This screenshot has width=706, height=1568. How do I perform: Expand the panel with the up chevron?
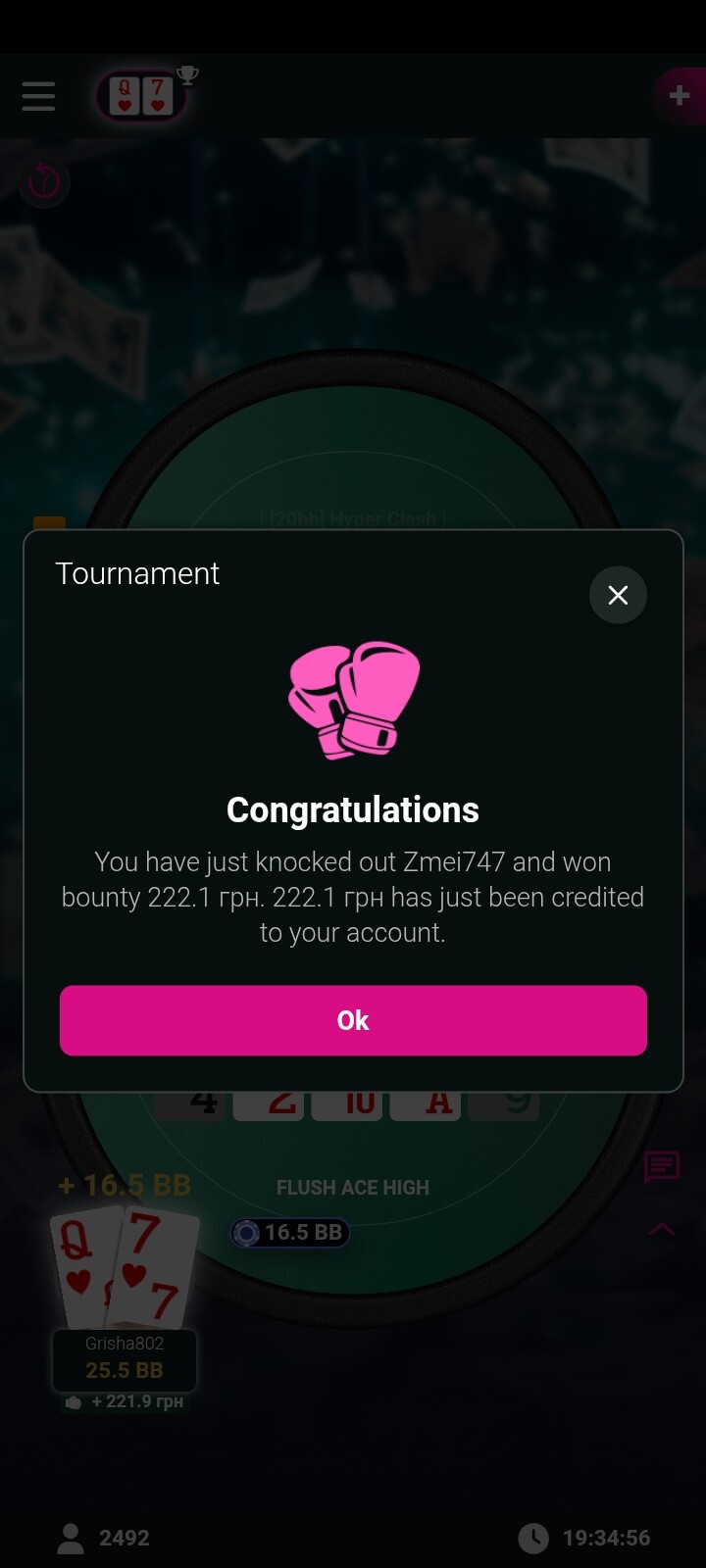(x=662, y=1229)
